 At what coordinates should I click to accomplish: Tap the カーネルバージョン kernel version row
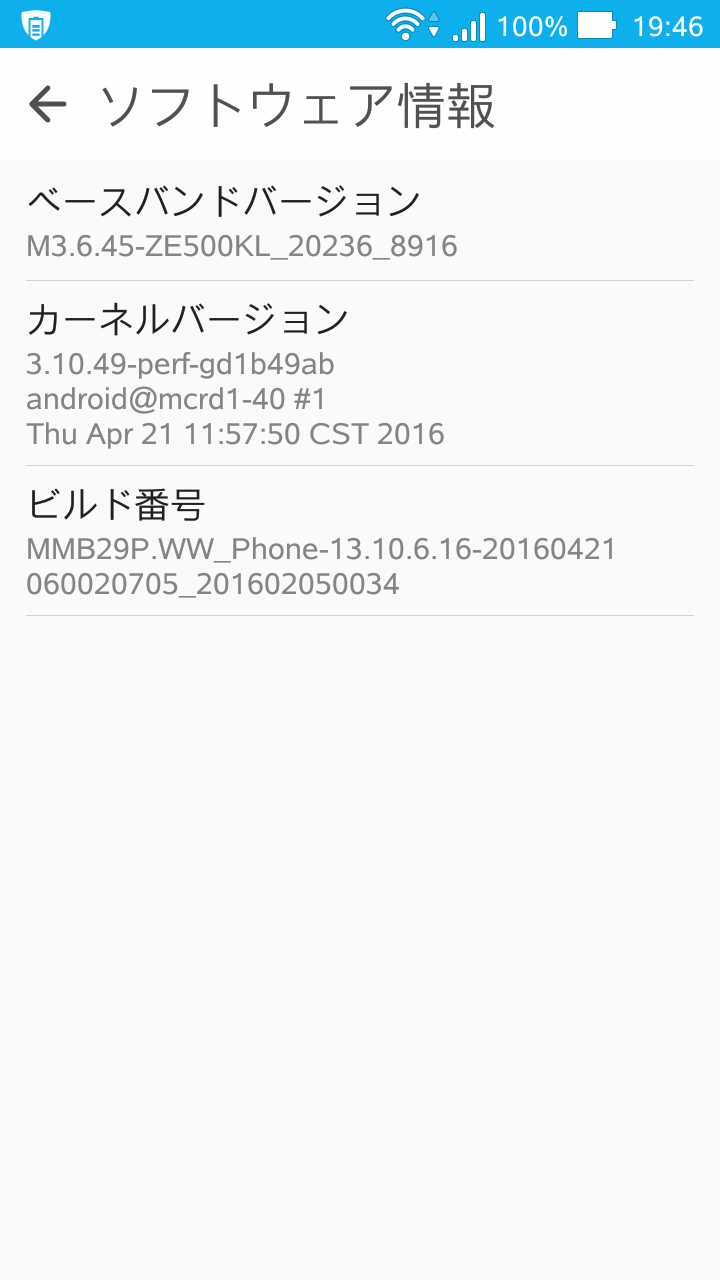point(359,374)
